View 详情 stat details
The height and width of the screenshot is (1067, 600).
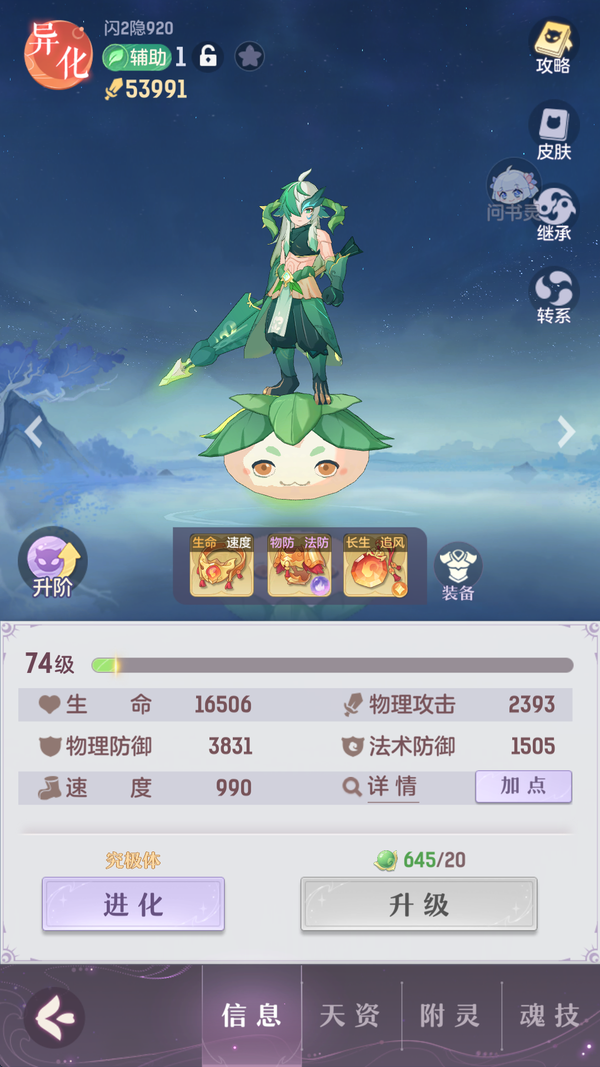(x=380, y=787)
